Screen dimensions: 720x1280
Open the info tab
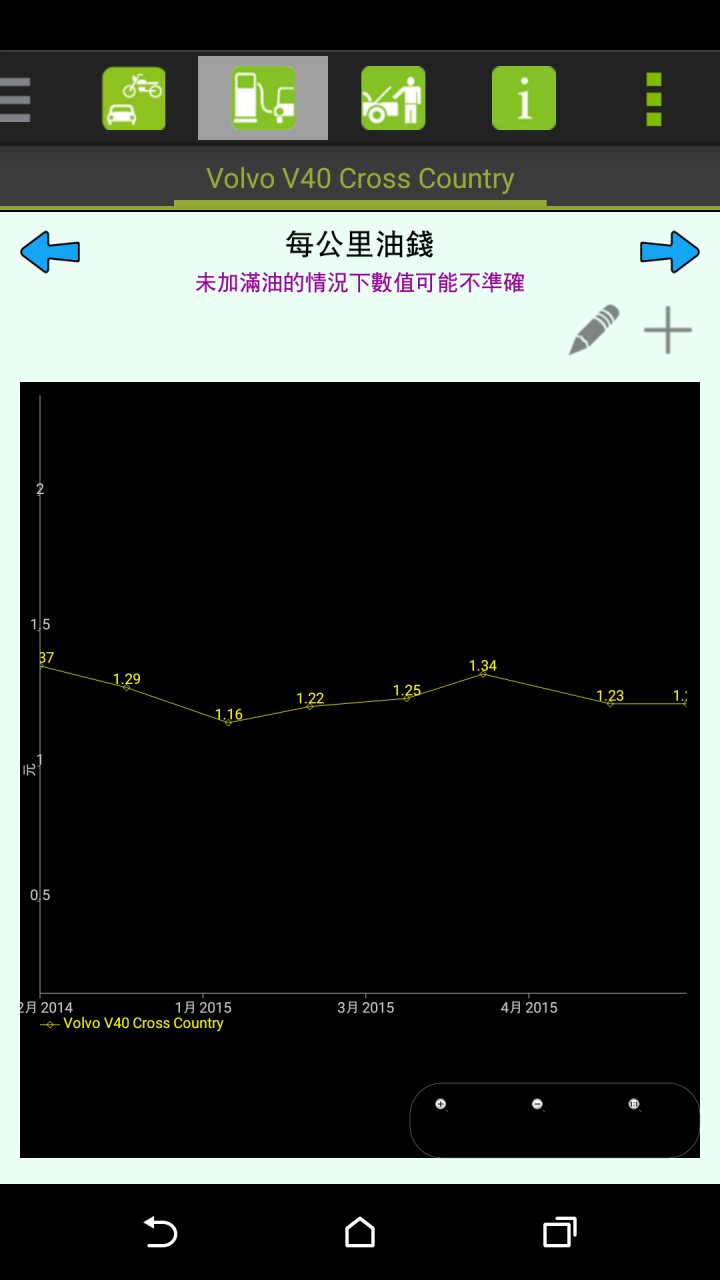coord(523,98)
